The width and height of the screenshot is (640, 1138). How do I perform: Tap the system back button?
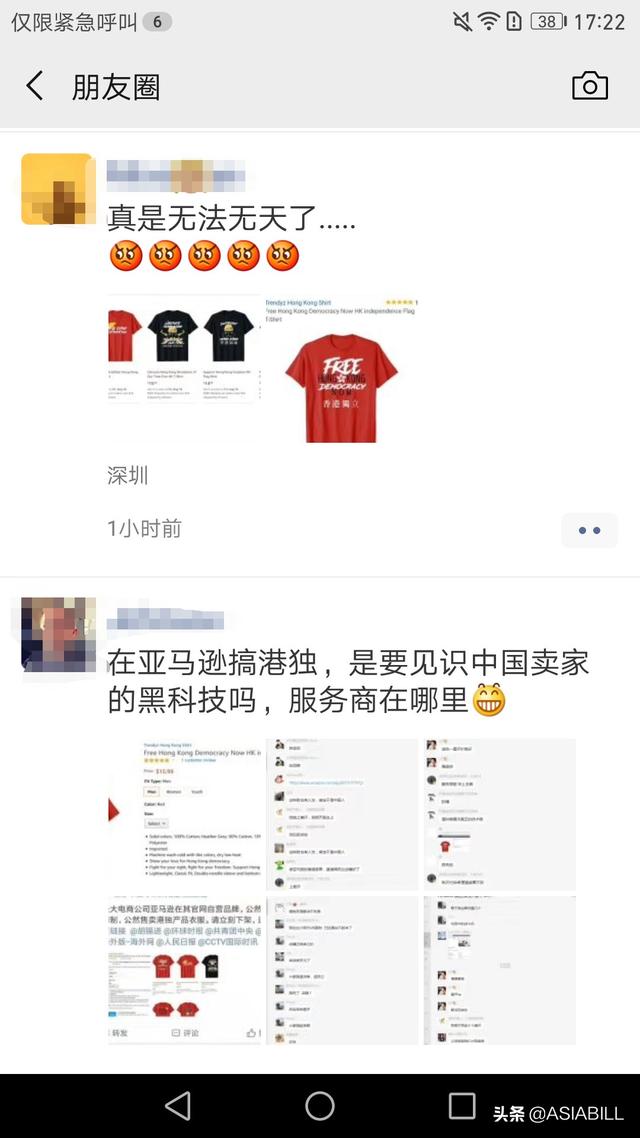(x=178, y=1106)
